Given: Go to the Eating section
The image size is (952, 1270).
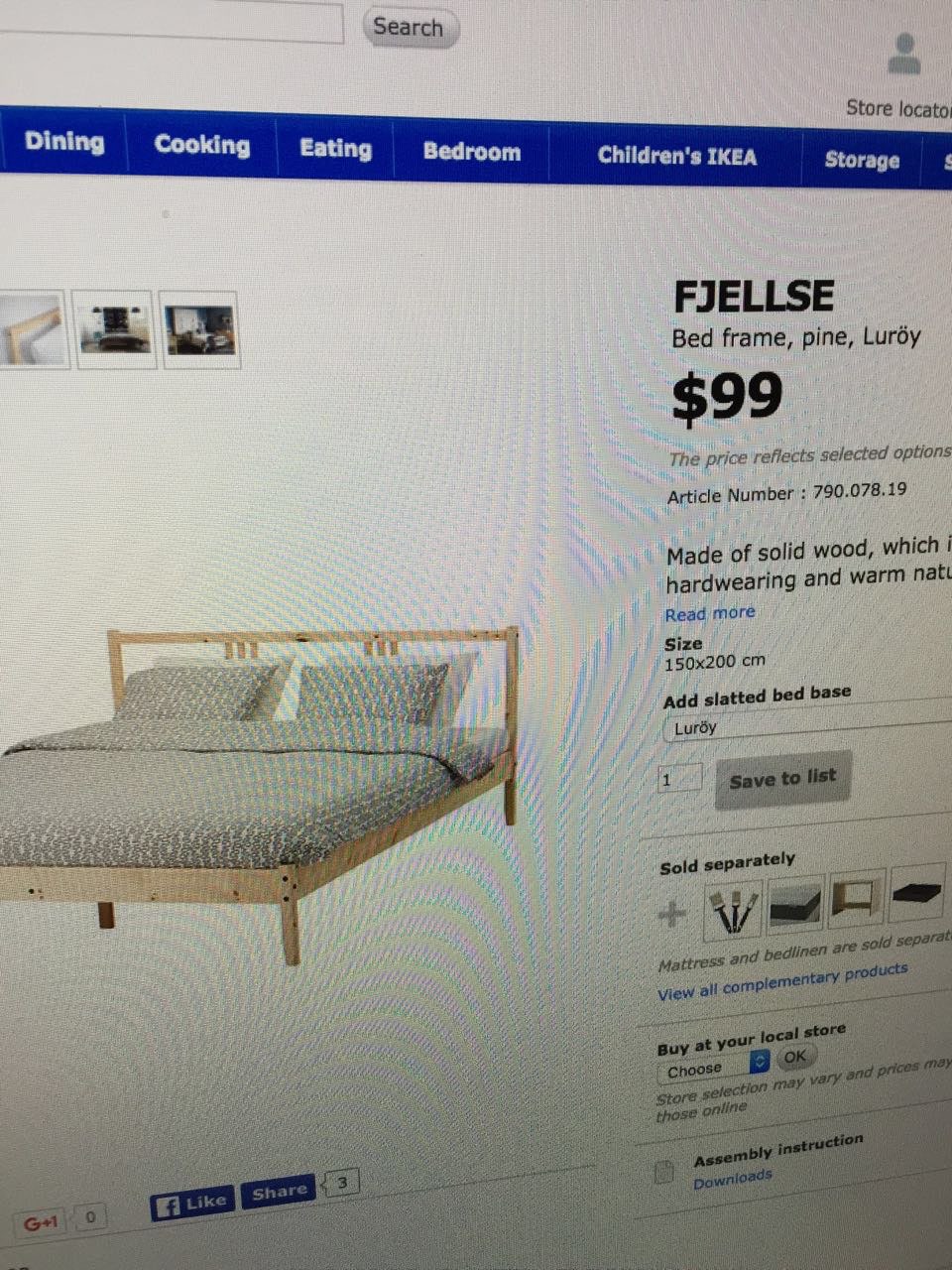Looking at the screenshot, I should tap(335, 149).
